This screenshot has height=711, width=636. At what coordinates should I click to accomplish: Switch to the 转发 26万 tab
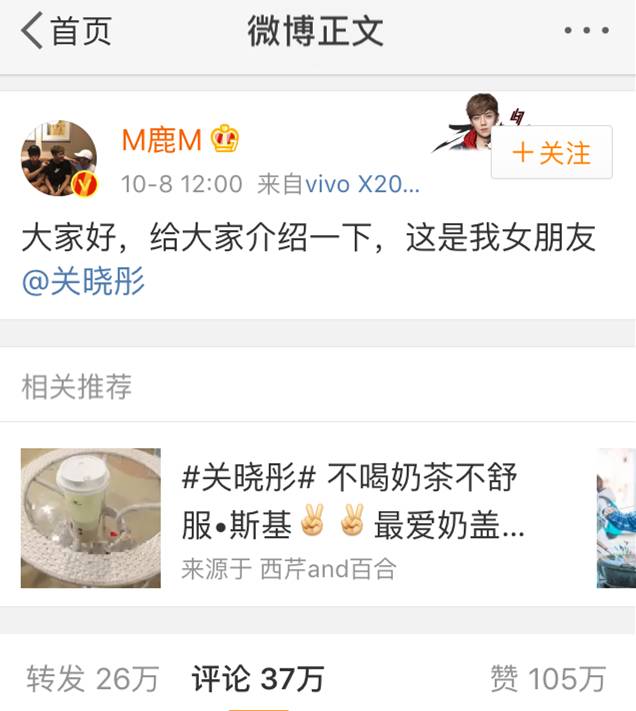93,679
